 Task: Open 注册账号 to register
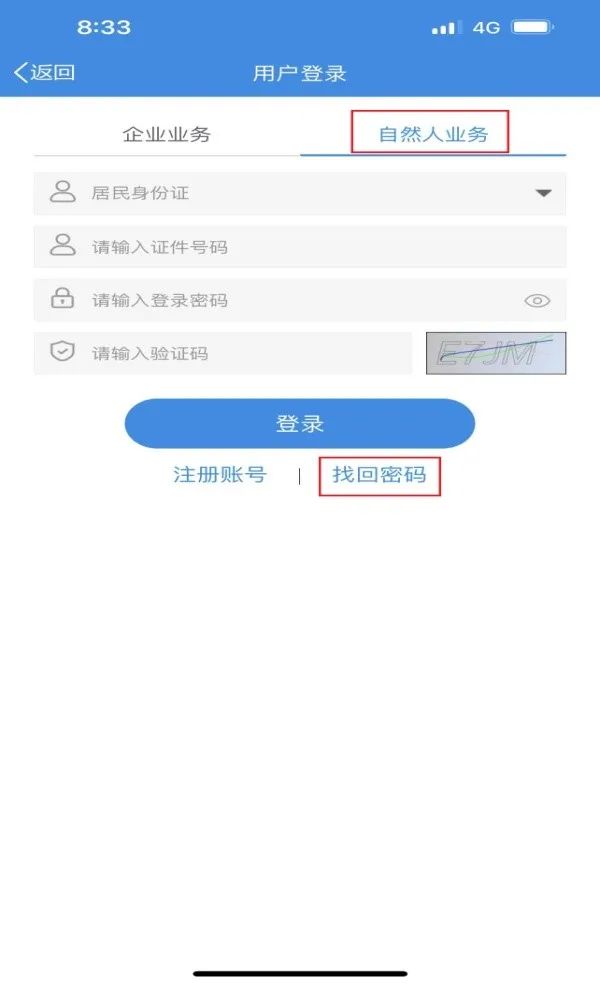coord(220,474)
